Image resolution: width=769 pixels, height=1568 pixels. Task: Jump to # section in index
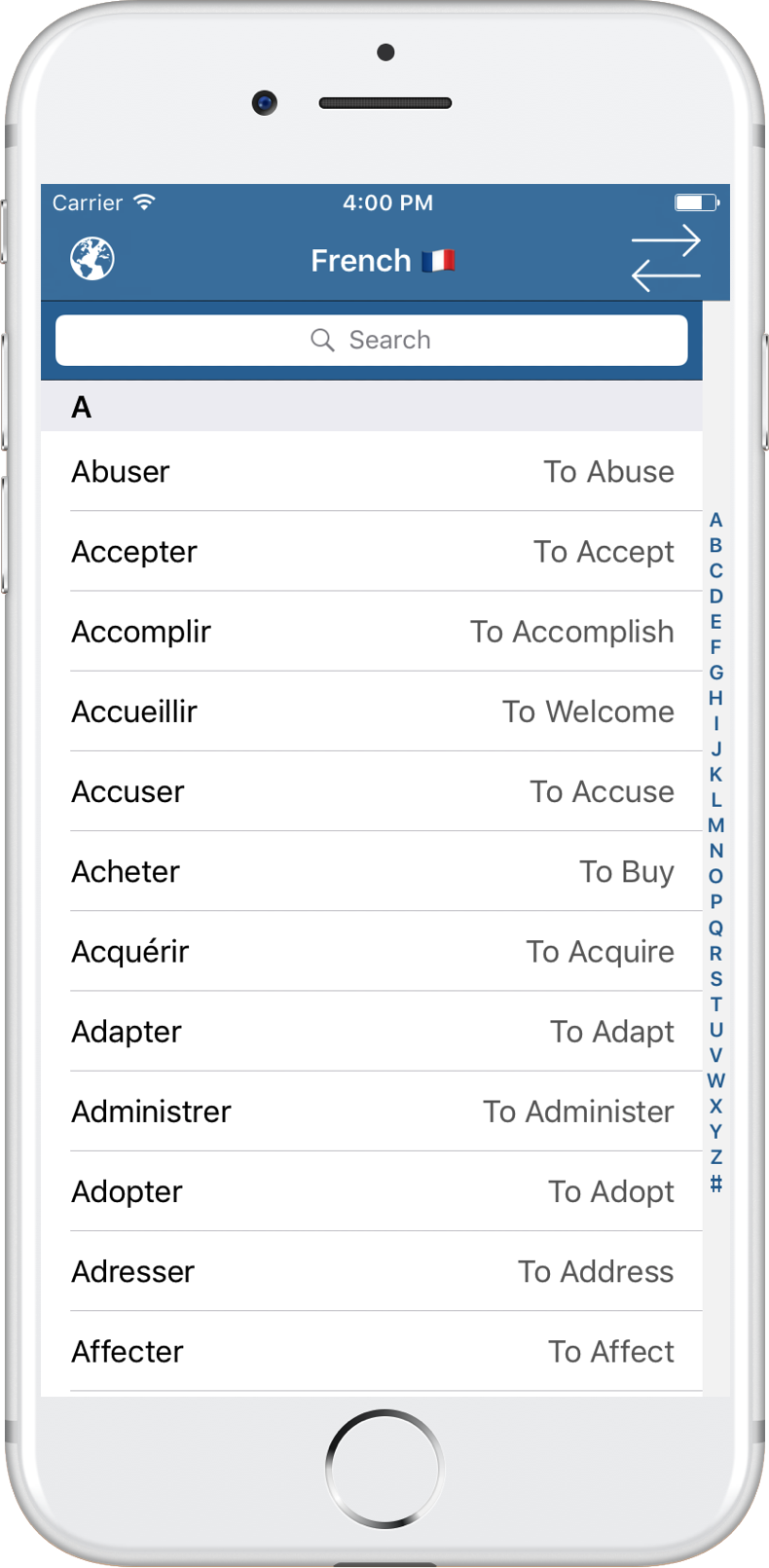pos(716,1183)
